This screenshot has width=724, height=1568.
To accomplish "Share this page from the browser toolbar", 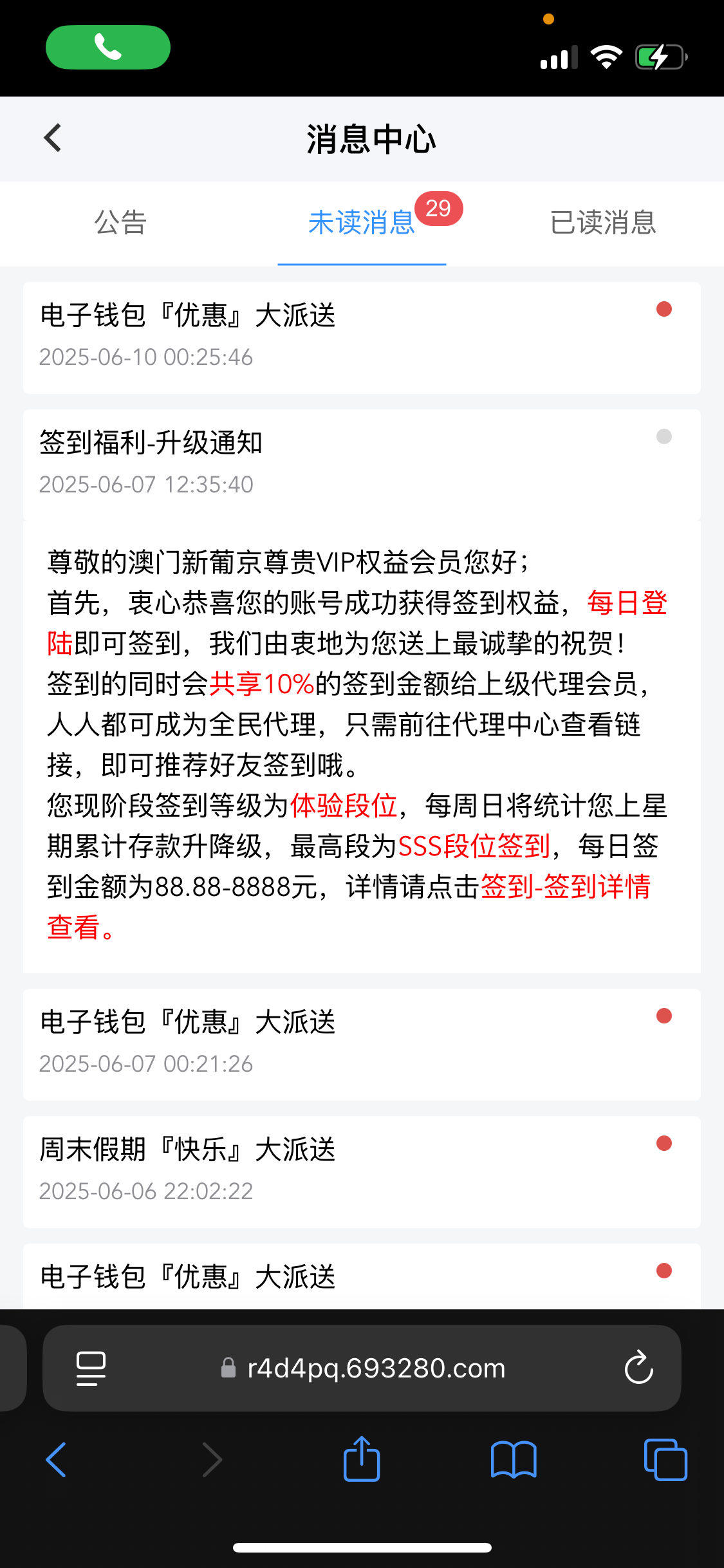I will (x=362, y=1459).
